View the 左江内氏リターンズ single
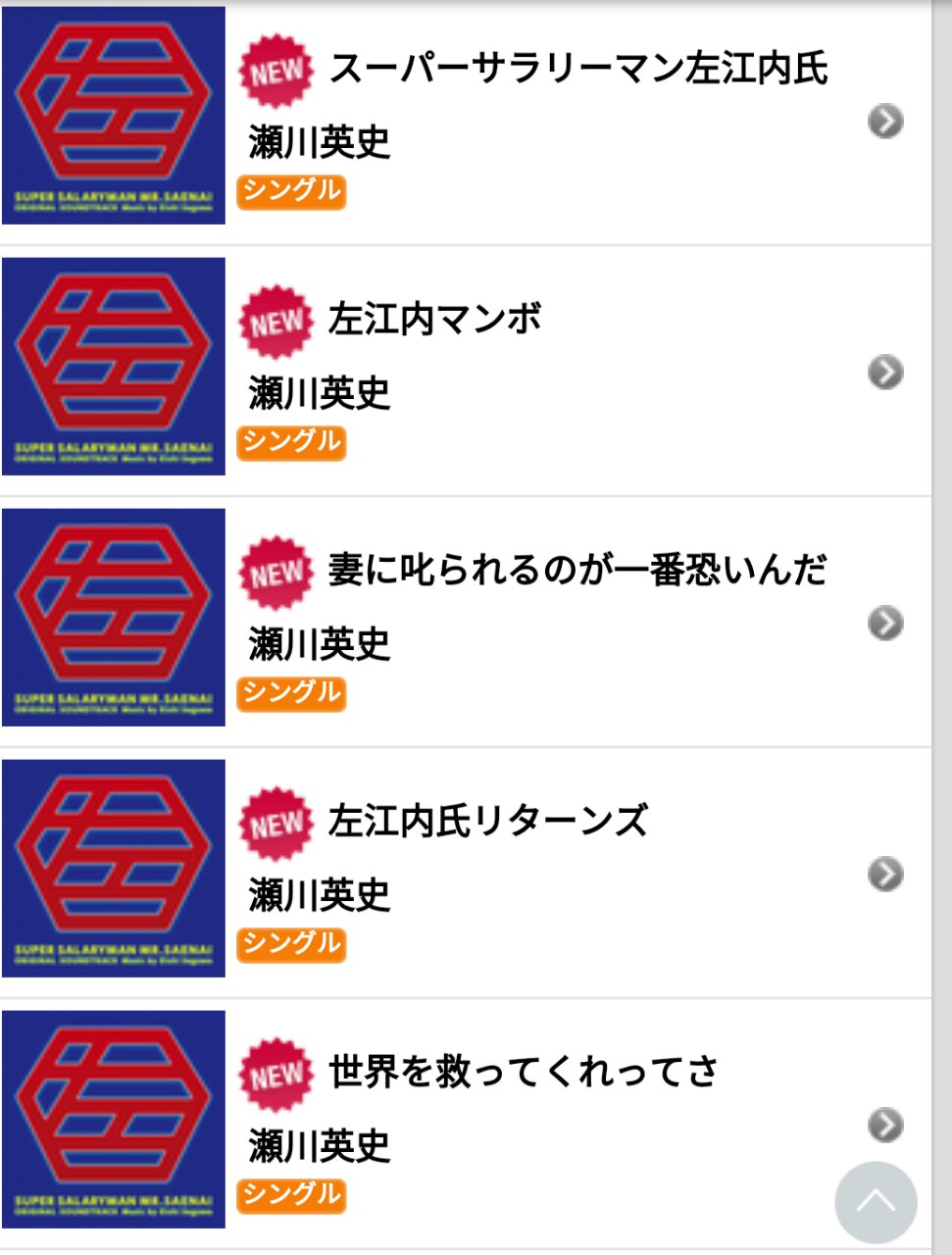Screen dimensions: 952x1255 coord(487,822)
